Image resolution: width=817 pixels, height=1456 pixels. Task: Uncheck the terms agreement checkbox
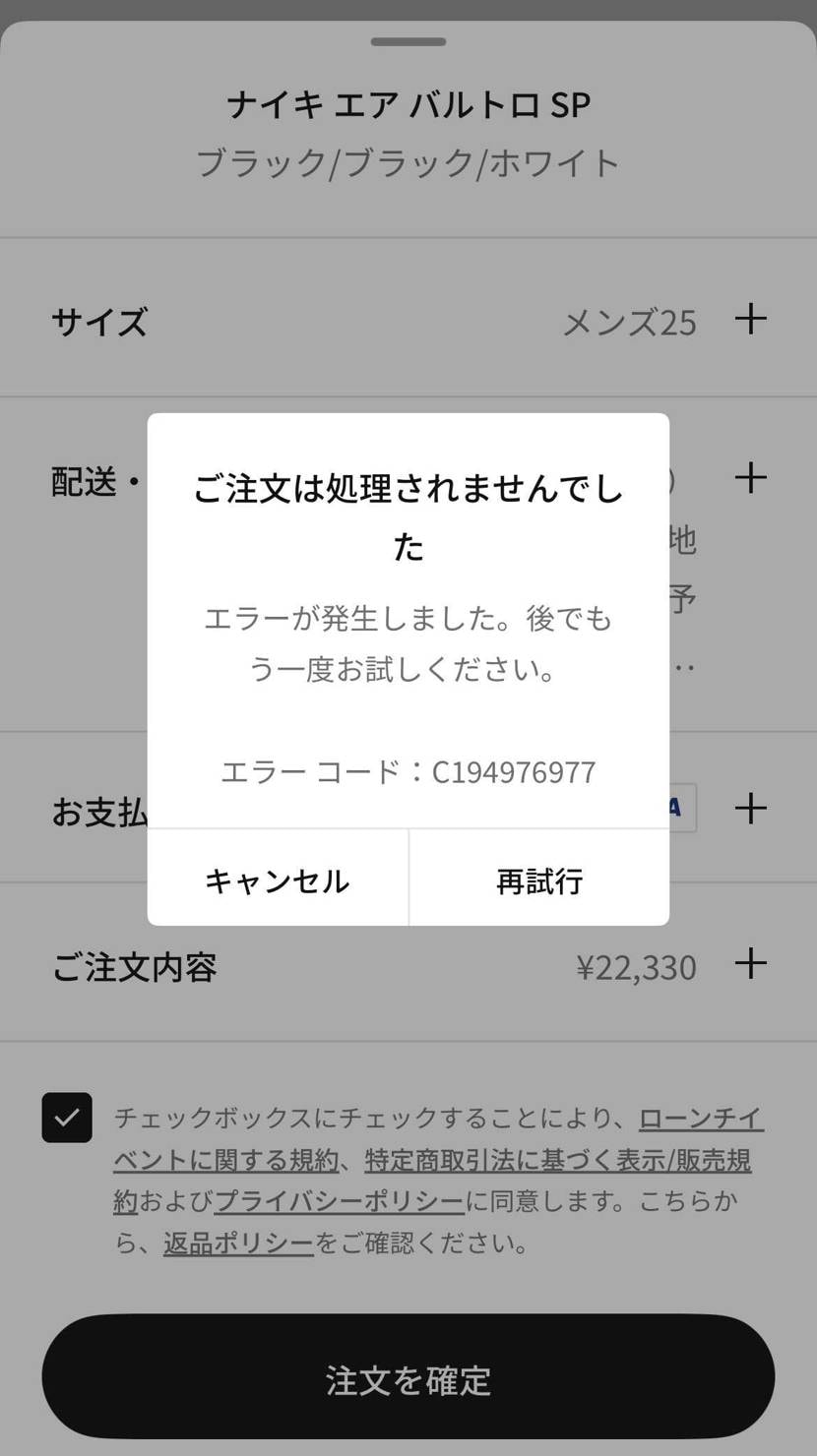point(67,1118)
